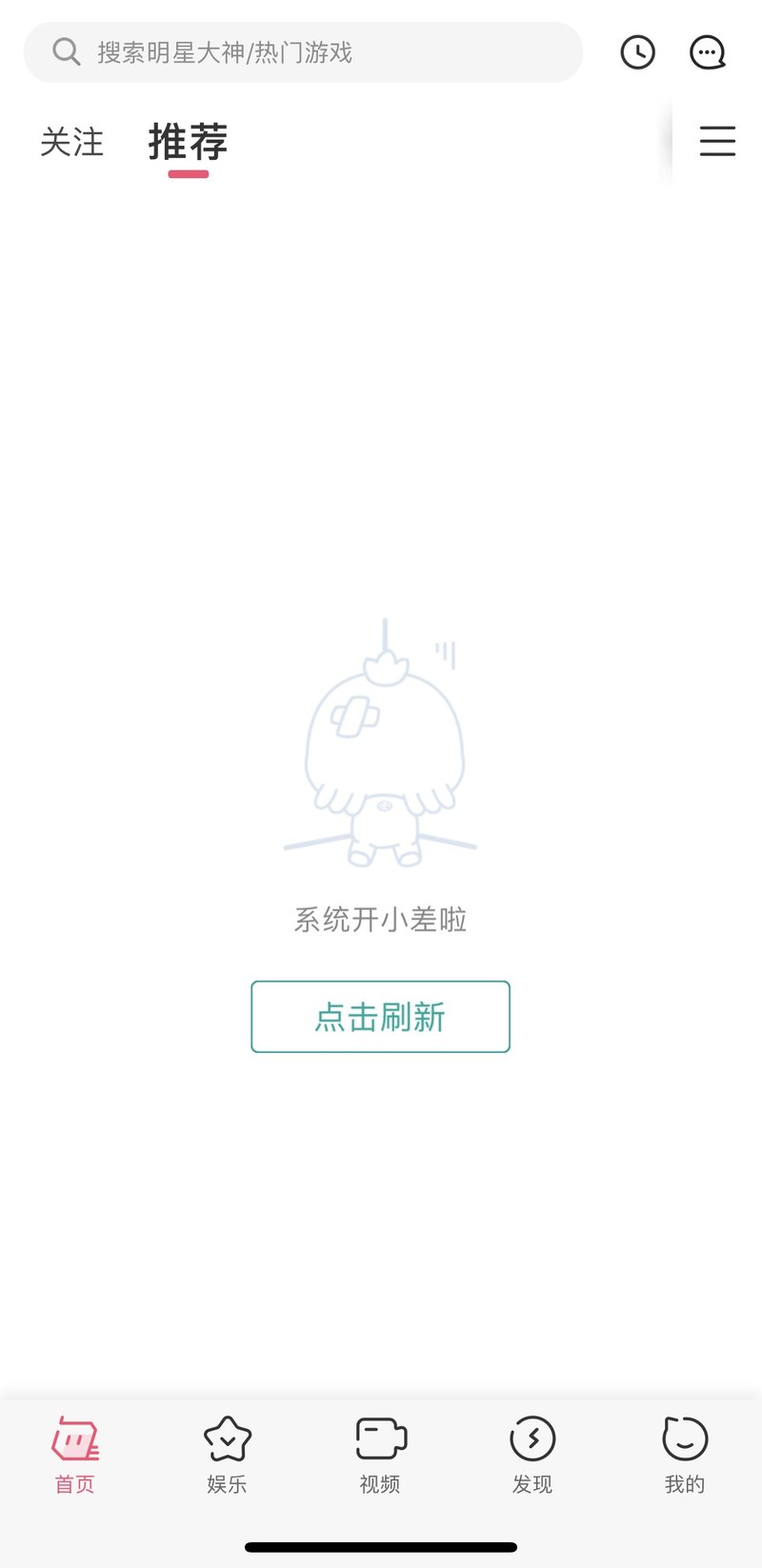Open the messages chat bubble icon

[x=707, y=52]
